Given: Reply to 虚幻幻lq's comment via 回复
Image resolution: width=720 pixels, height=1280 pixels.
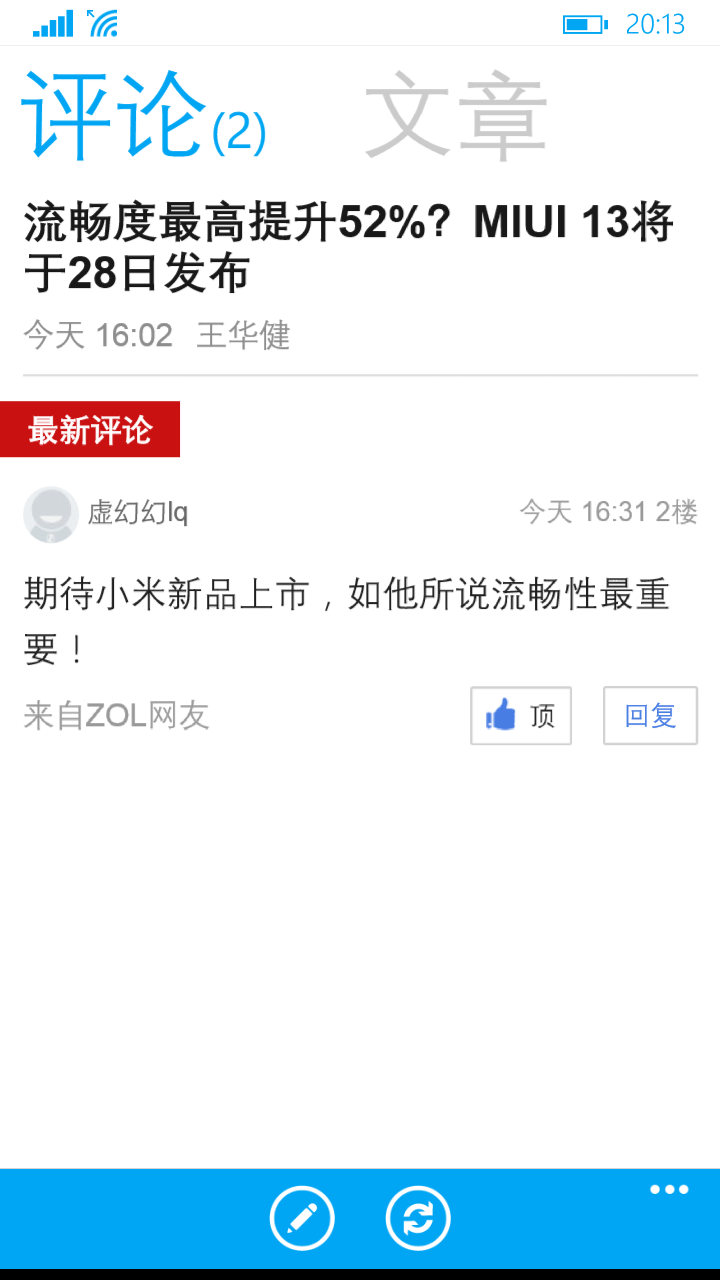Looking at the screenshot, I should (650, 716).
